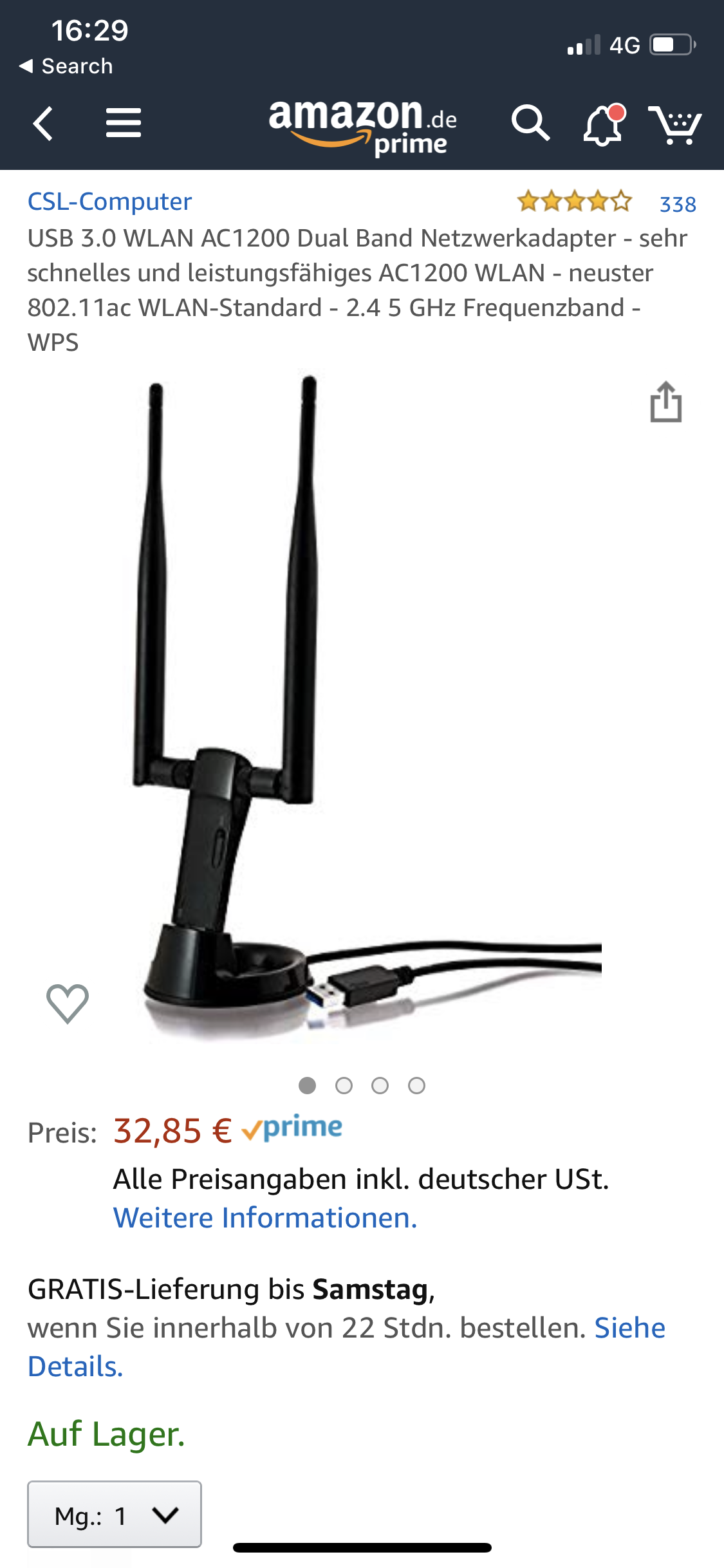Open Amazon search
Viewport: 724px width, 1568px height.
click(530, 123)
